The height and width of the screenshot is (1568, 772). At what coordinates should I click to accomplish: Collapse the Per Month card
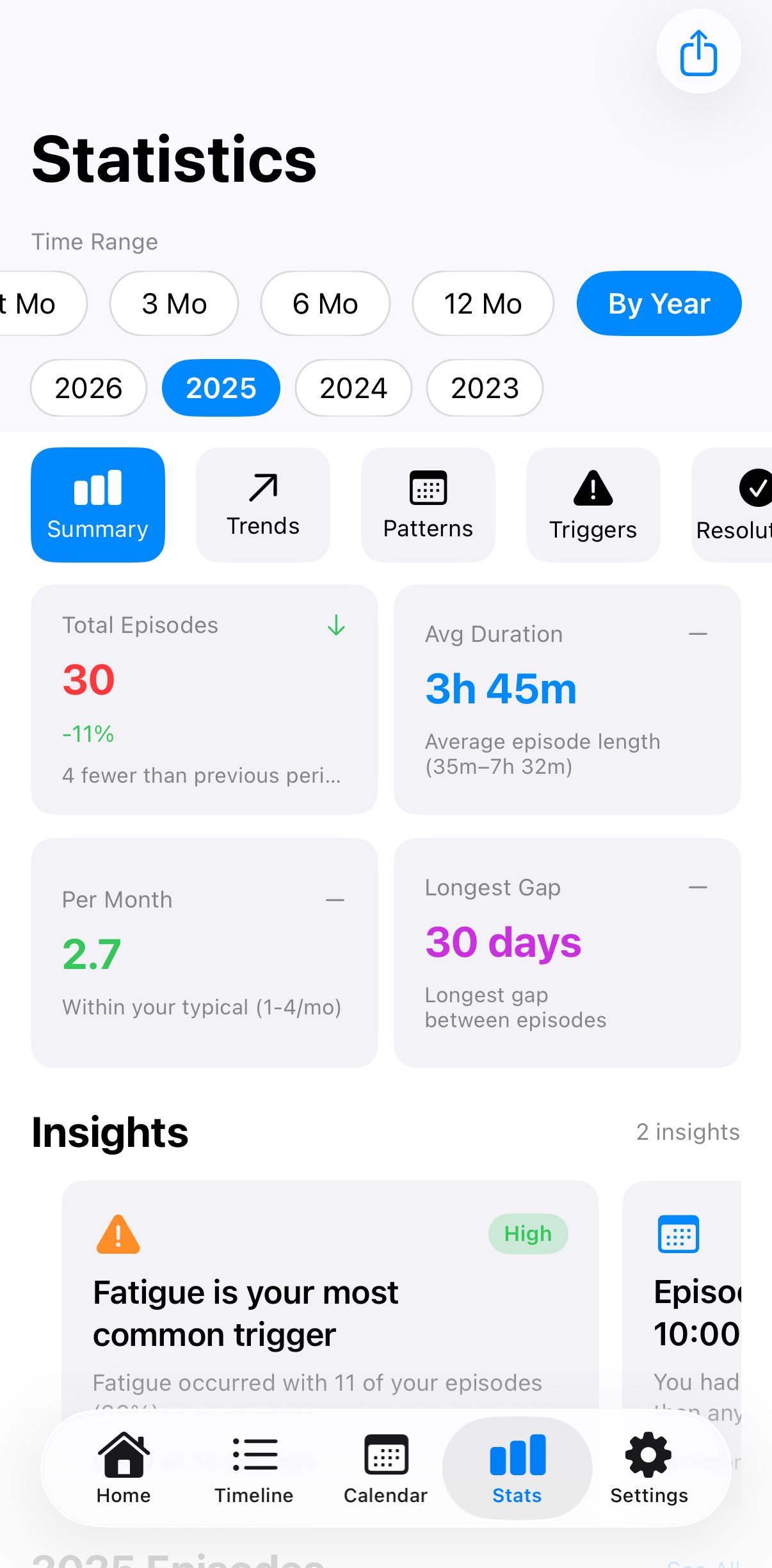tap(335, 899)
